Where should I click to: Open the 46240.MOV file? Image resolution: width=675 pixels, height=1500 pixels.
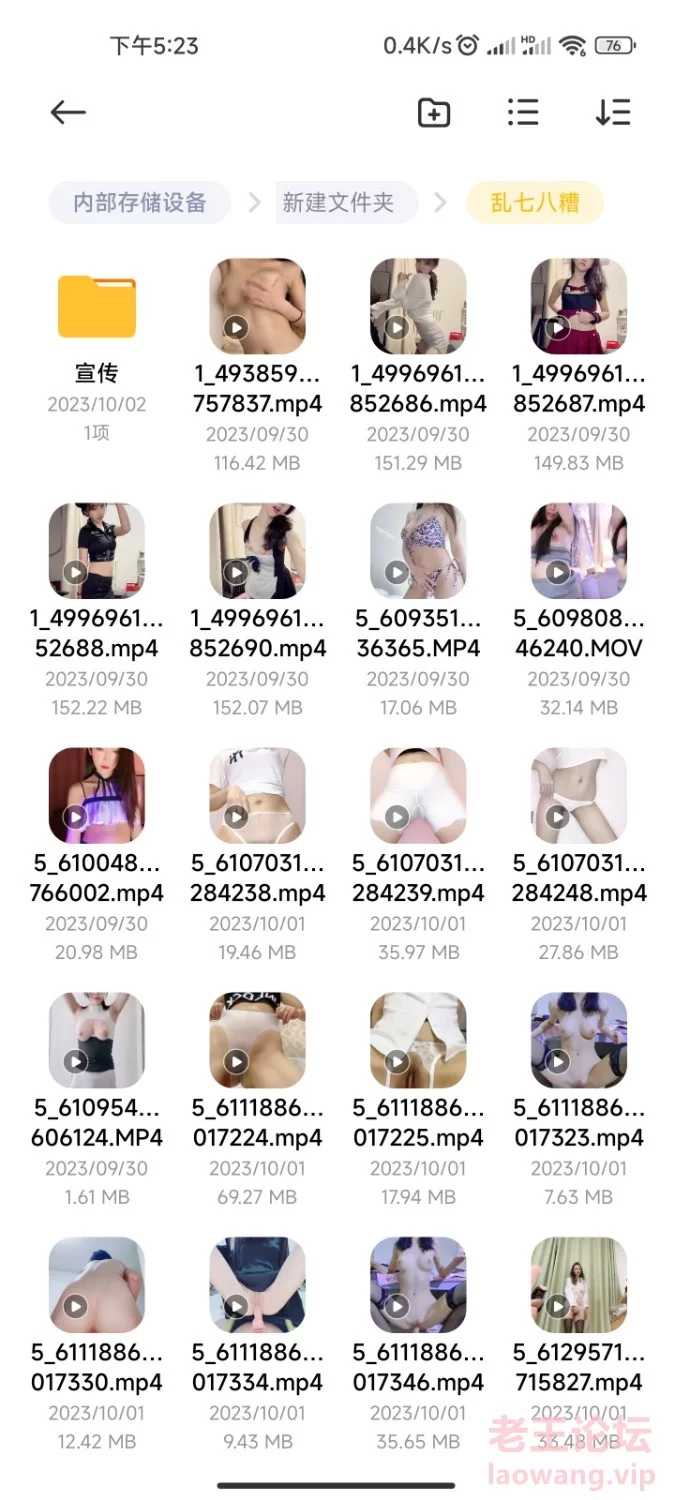[x=579, y=551]
